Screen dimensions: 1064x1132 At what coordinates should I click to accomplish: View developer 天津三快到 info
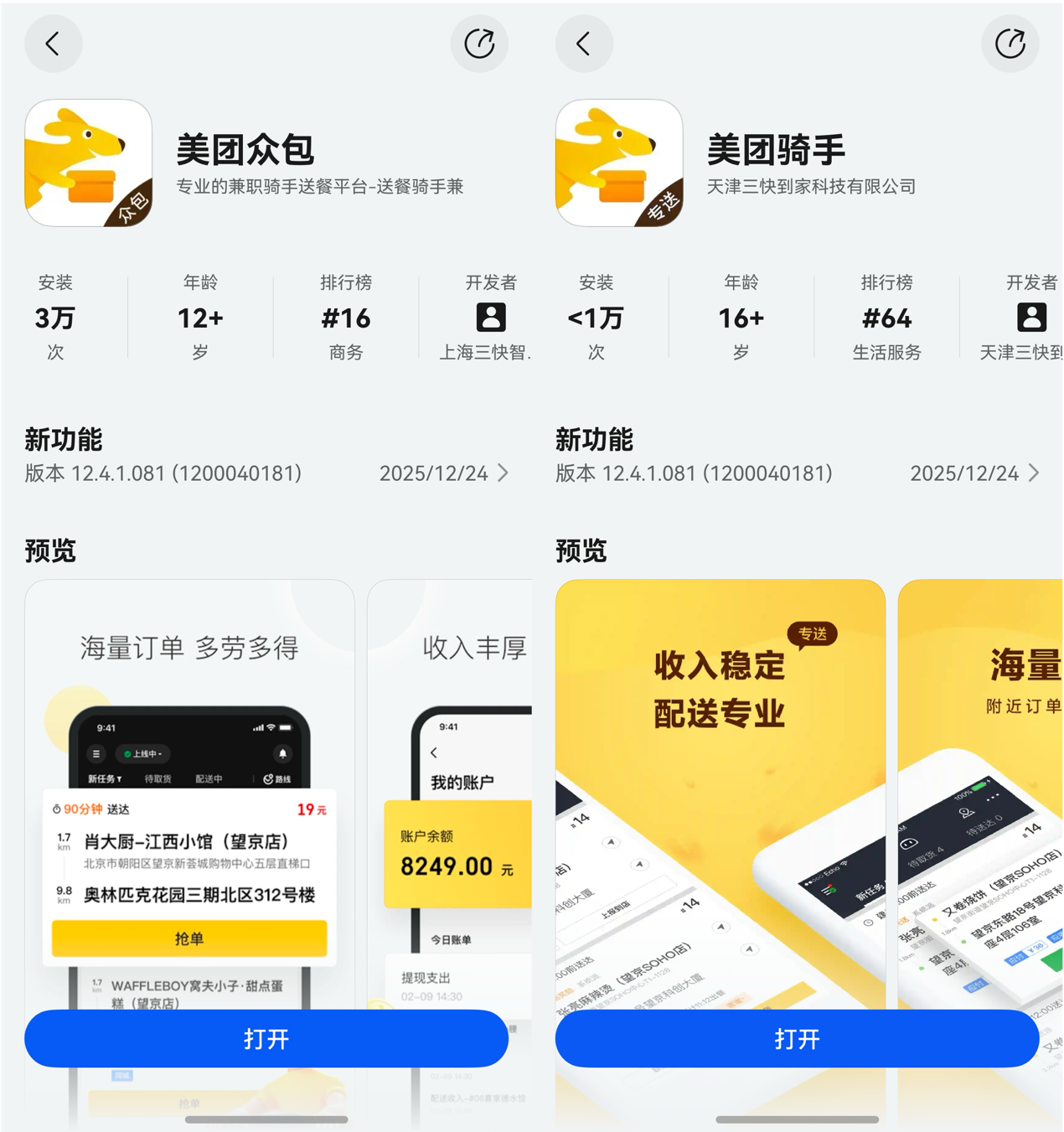1030,318
